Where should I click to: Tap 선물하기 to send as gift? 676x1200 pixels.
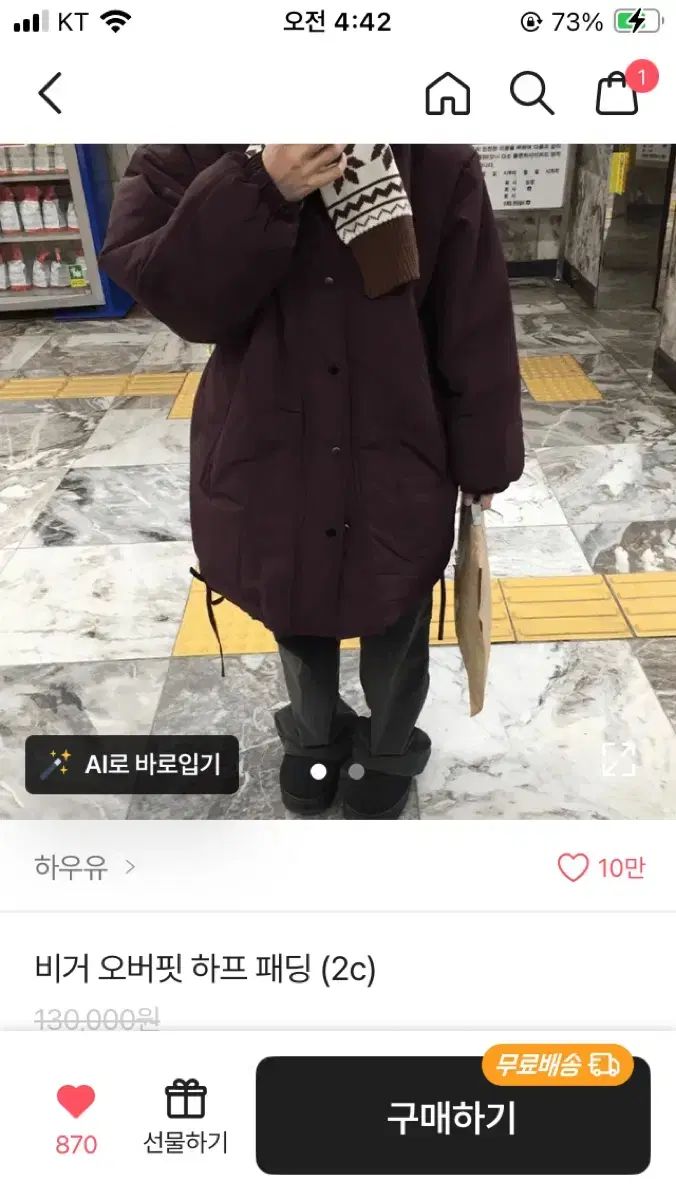185,1115
